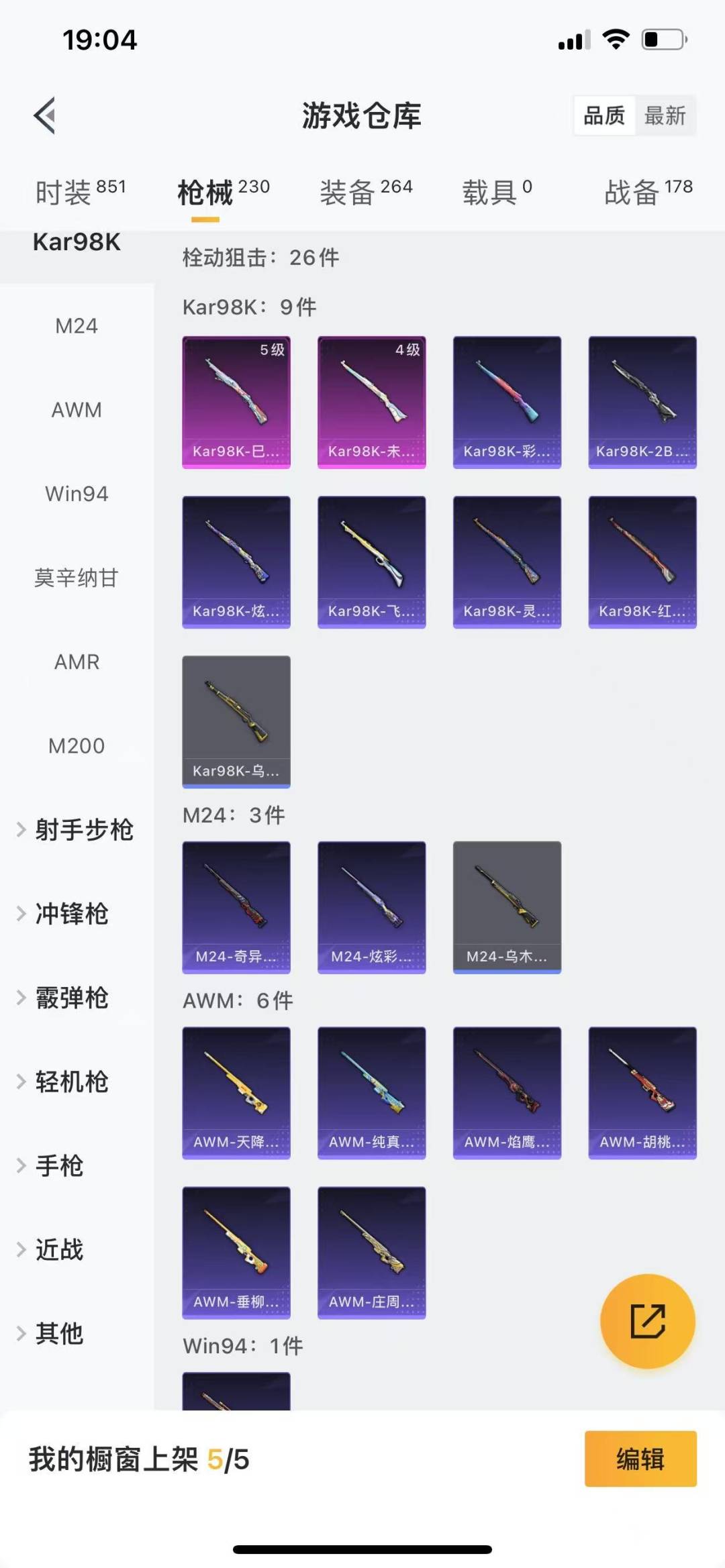Tap the 编辑 button for my showcase
The image size is (725, 1568).
click(x=640, y=1459)
